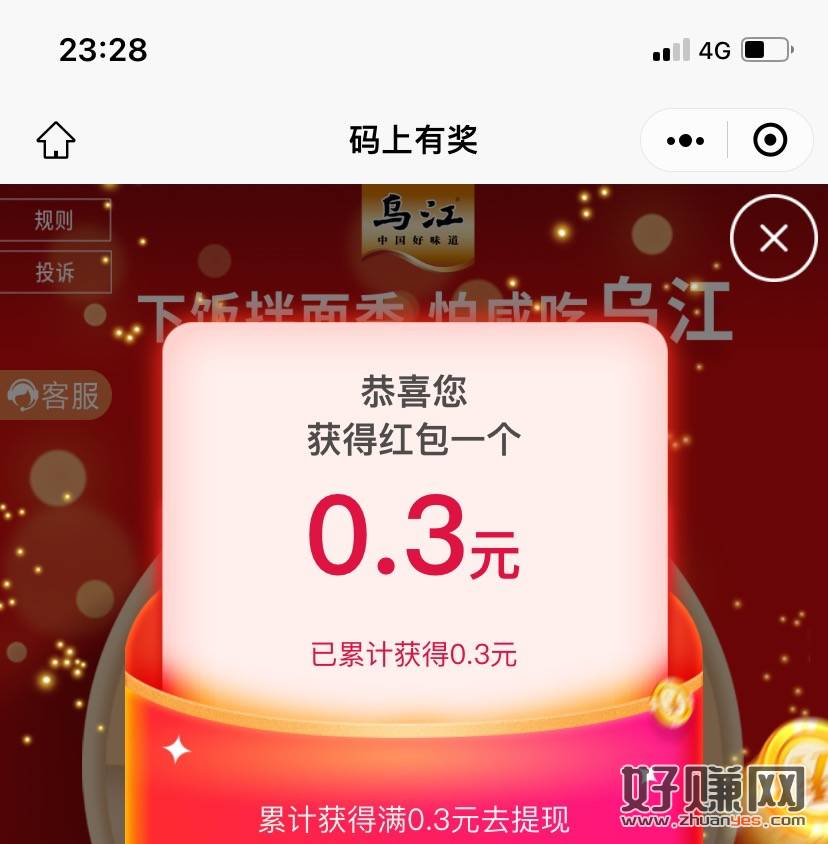828x844 pixels.
Task: Contact 客服 customer service
Action: [56, 395]
